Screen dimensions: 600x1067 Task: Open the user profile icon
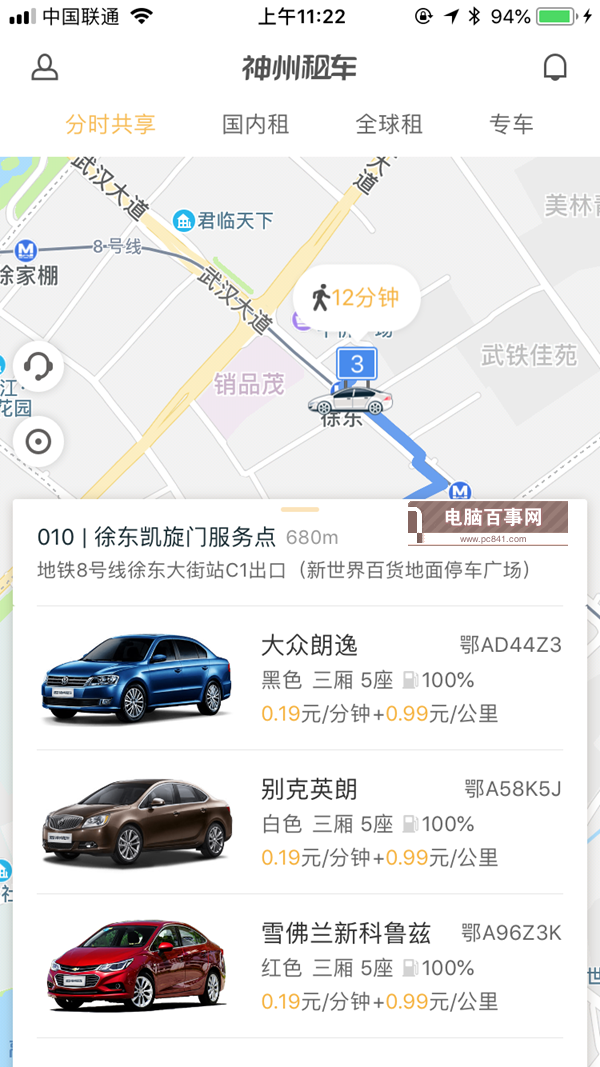point(45,68)
